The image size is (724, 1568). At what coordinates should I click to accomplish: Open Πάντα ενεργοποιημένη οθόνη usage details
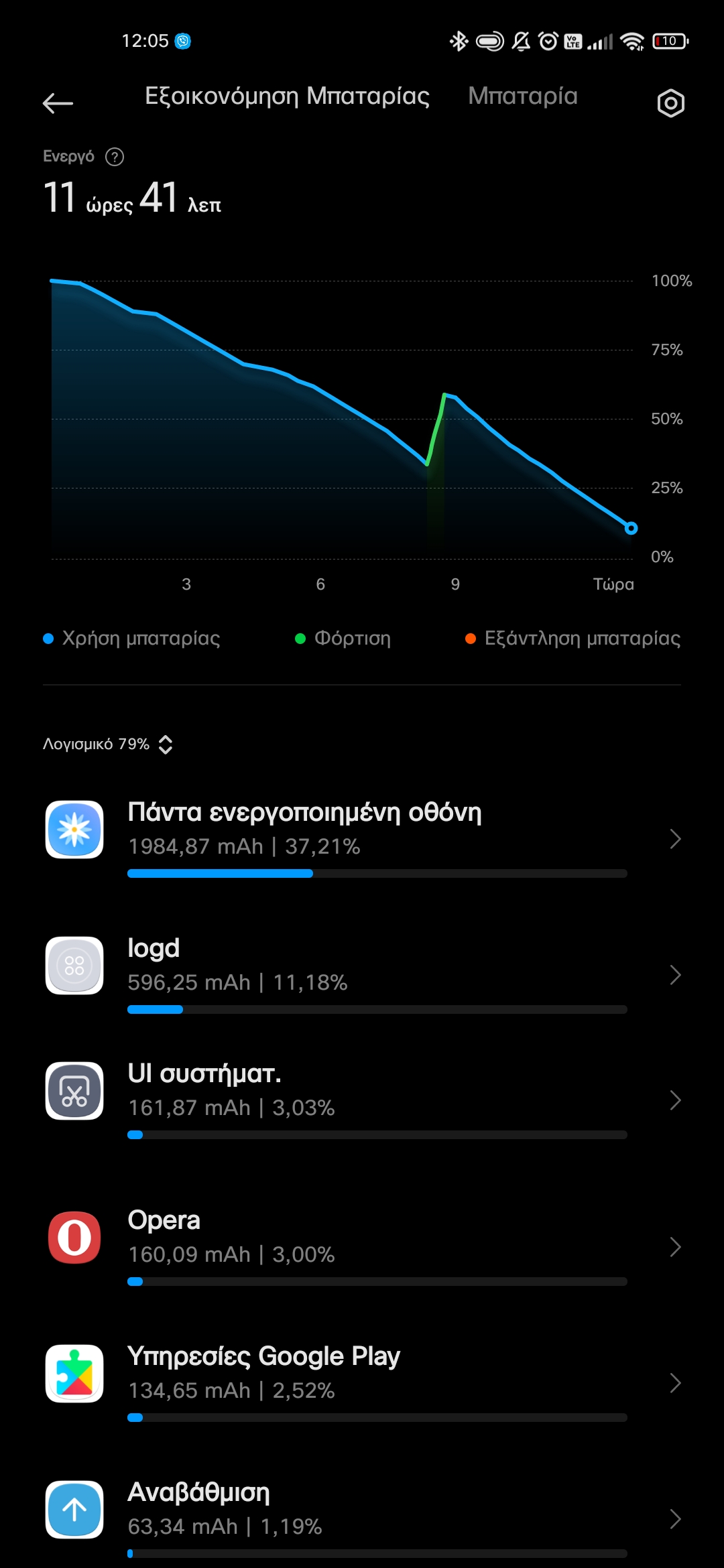(x=362, y=838)
